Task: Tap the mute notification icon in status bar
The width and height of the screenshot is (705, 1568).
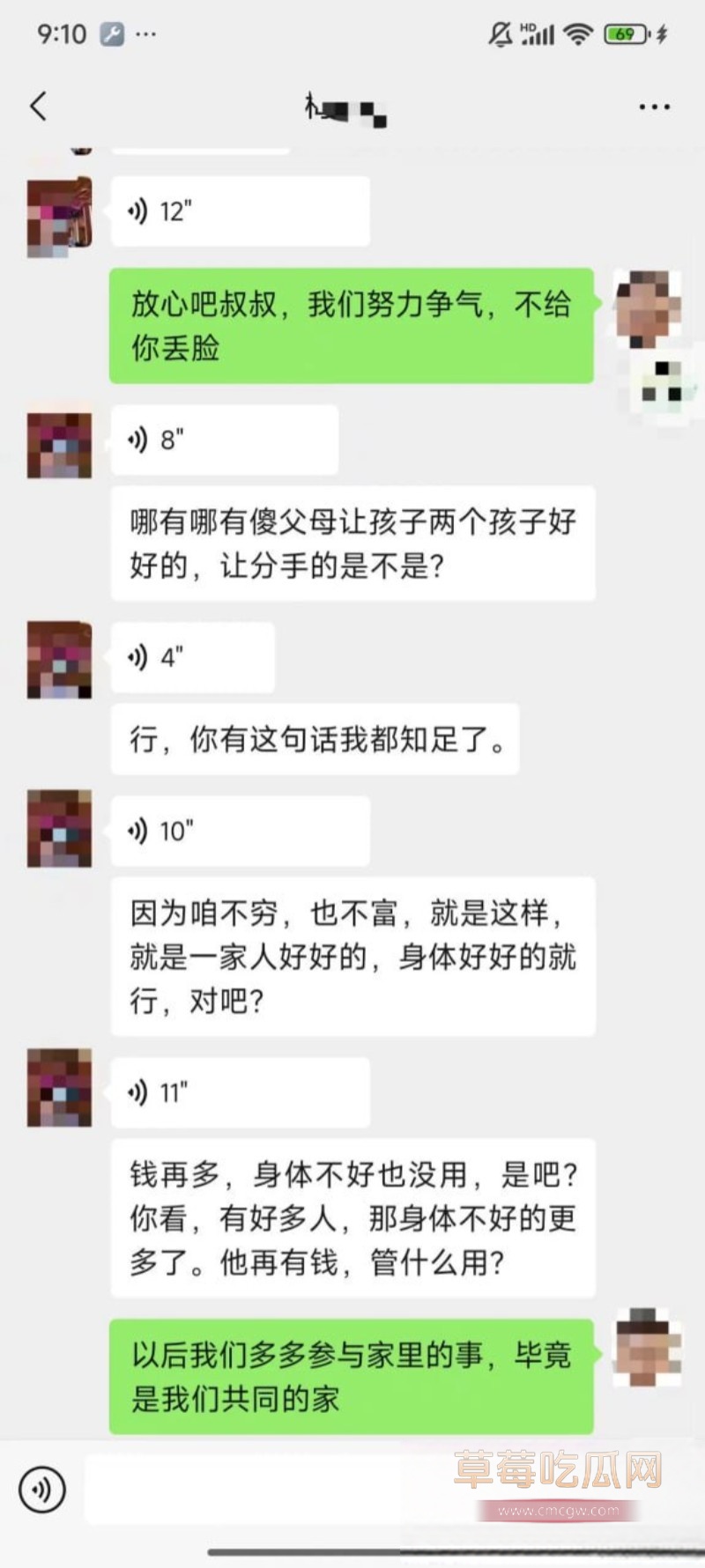Action: pyautogui.click(x=499, y=33)
